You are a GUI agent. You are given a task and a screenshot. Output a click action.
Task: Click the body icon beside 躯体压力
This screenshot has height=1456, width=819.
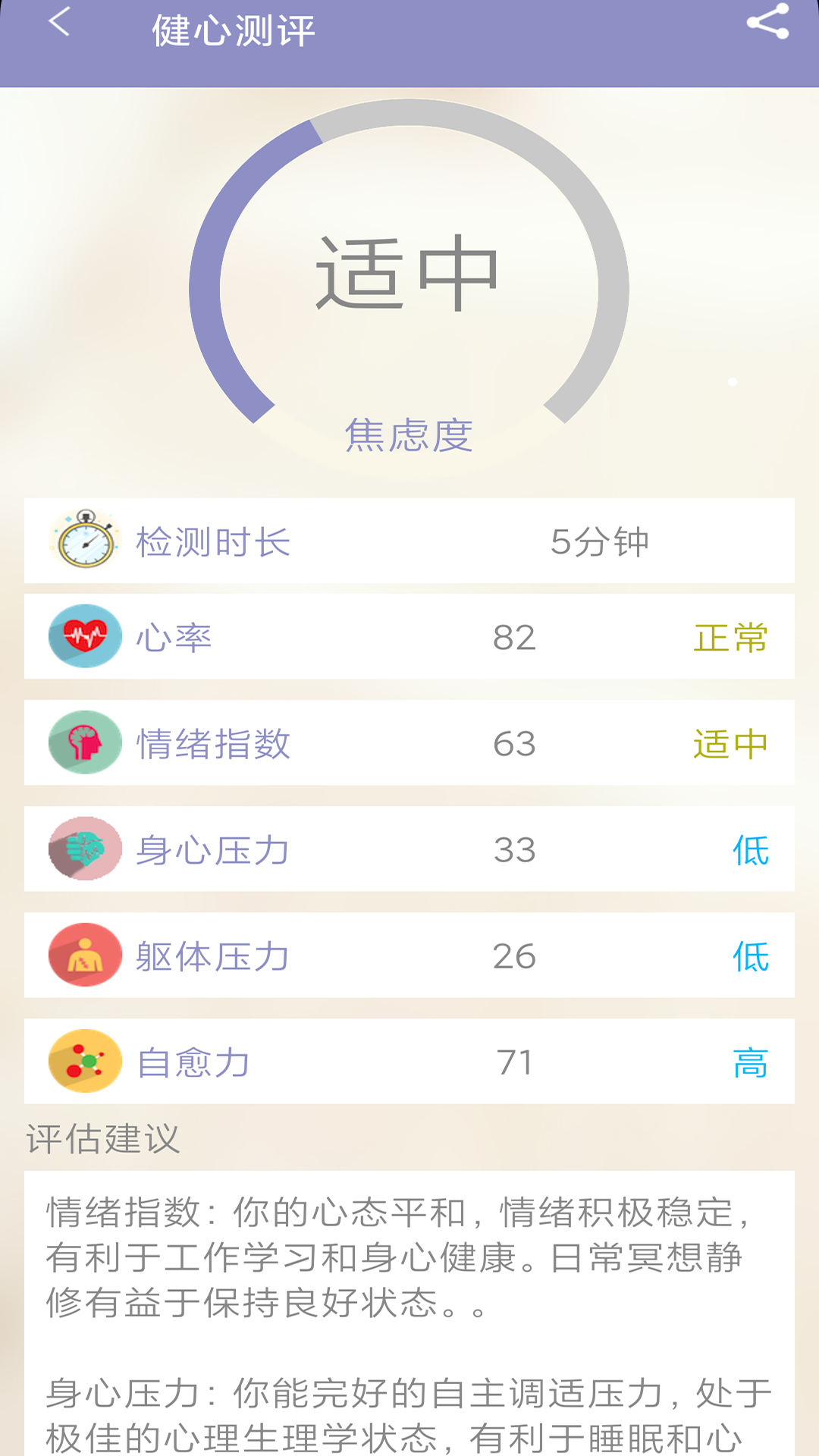click(83, 955)
